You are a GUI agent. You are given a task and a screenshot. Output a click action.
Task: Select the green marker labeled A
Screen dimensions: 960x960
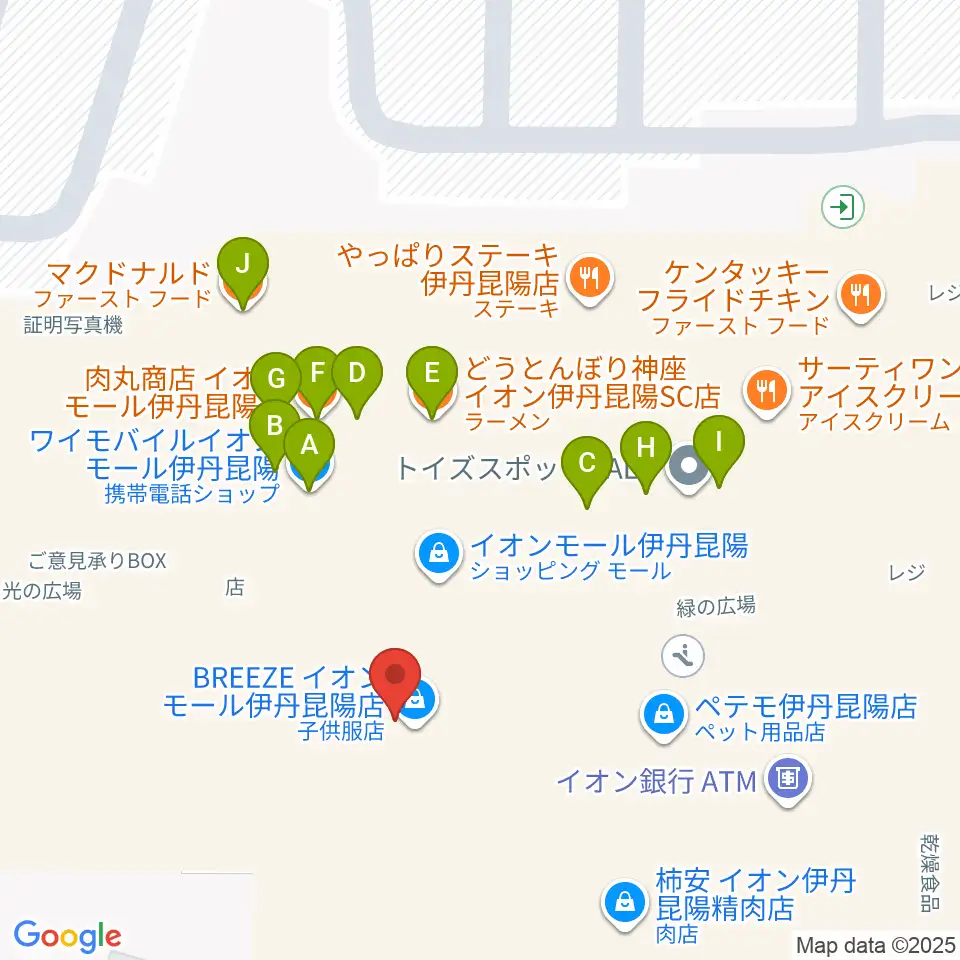[309, 446]
